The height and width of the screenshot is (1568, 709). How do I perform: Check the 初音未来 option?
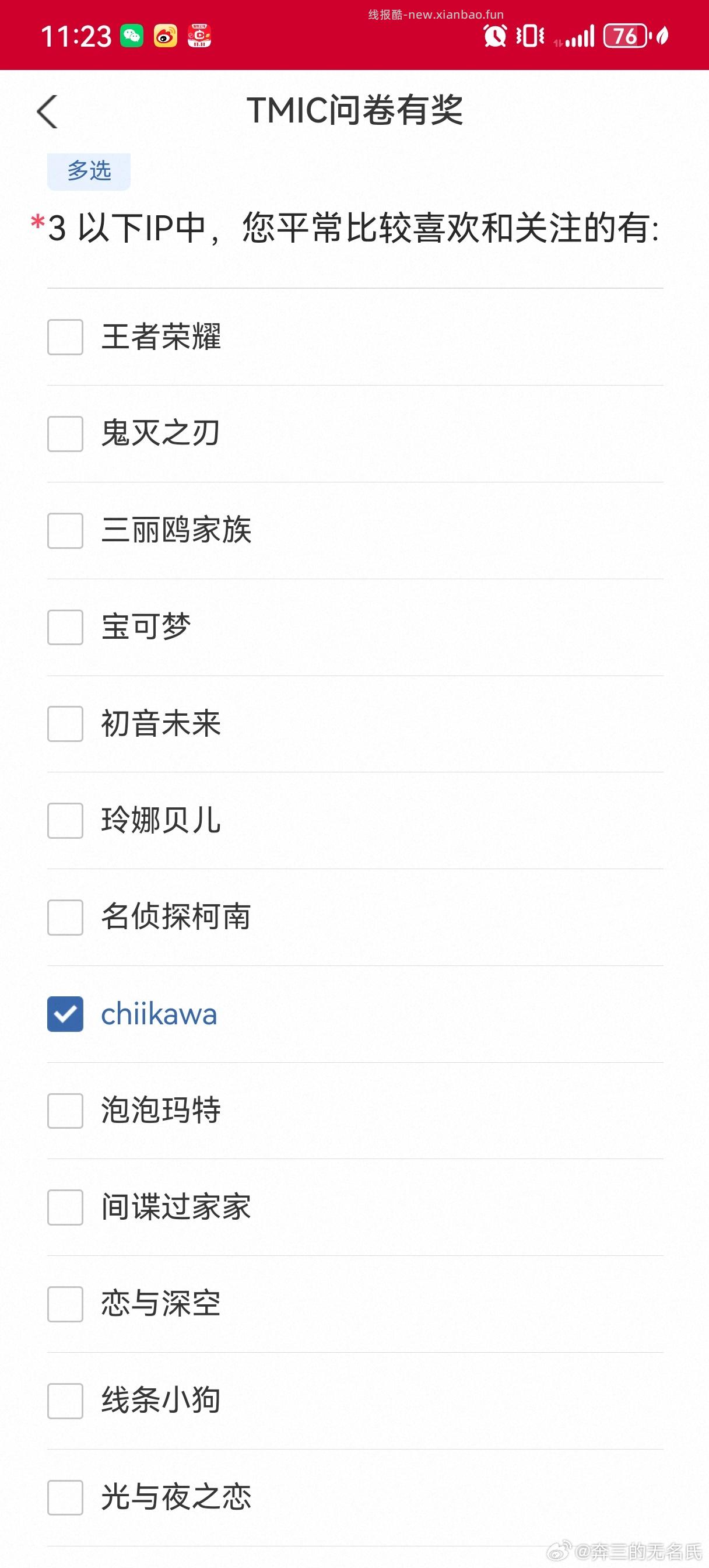click(65, 724)
